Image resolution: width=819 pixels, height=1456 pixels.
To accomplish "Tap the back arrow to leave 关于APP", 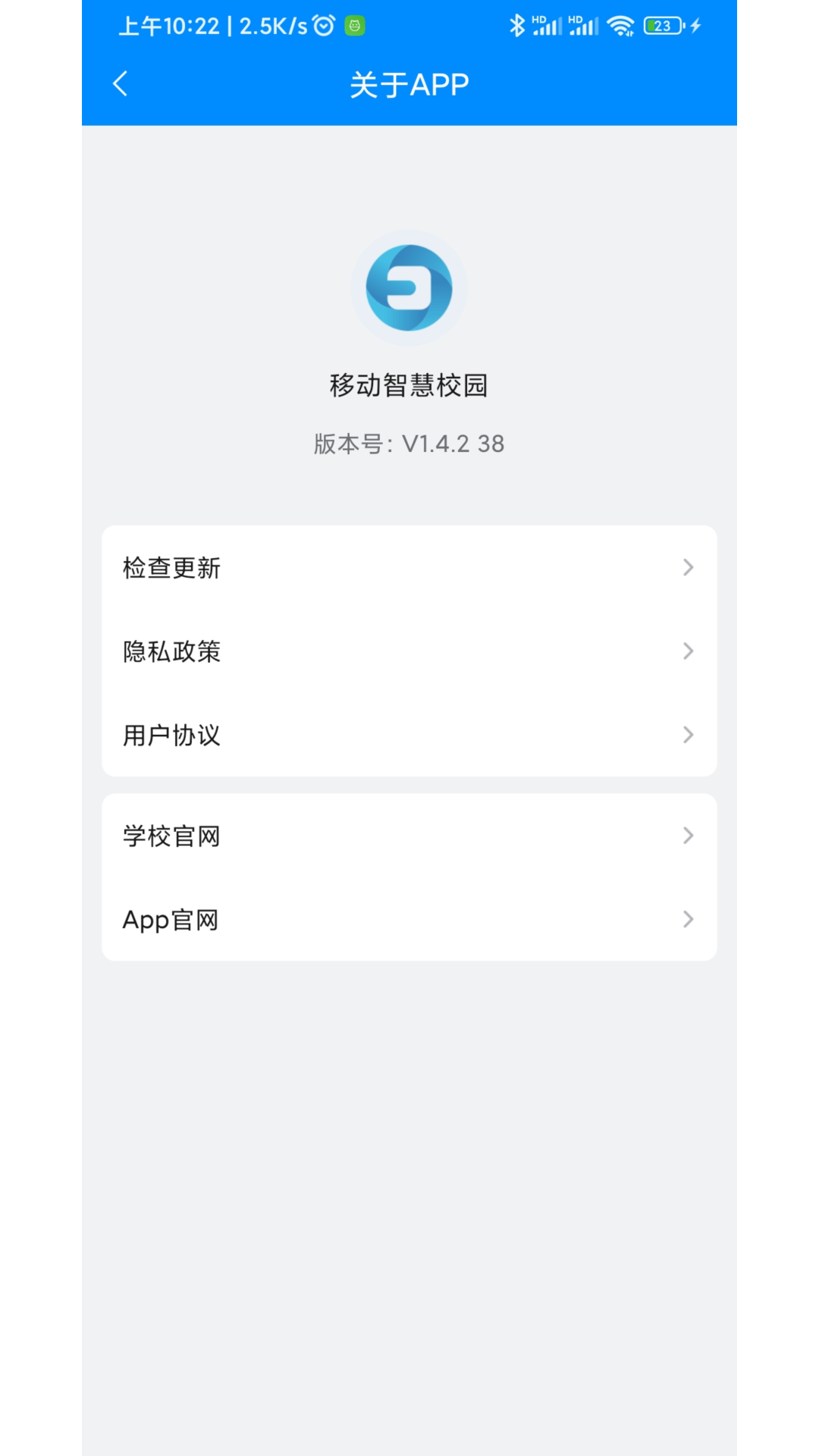I will click(121, 83).
